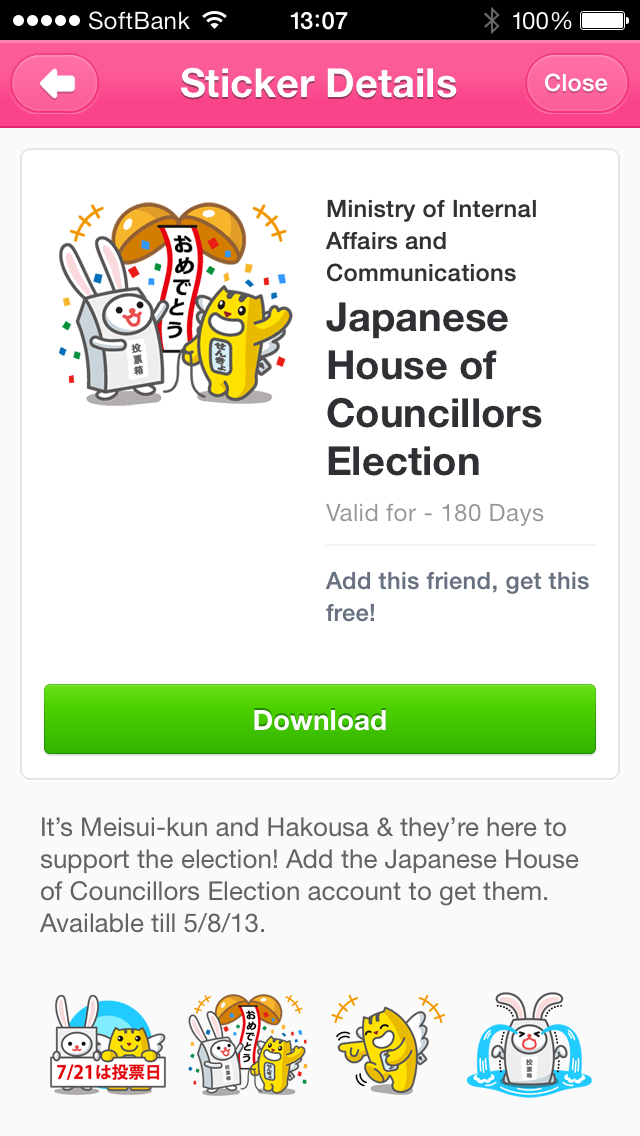
Task: Close the Sticker Details screen
Action: click(575, 83)
